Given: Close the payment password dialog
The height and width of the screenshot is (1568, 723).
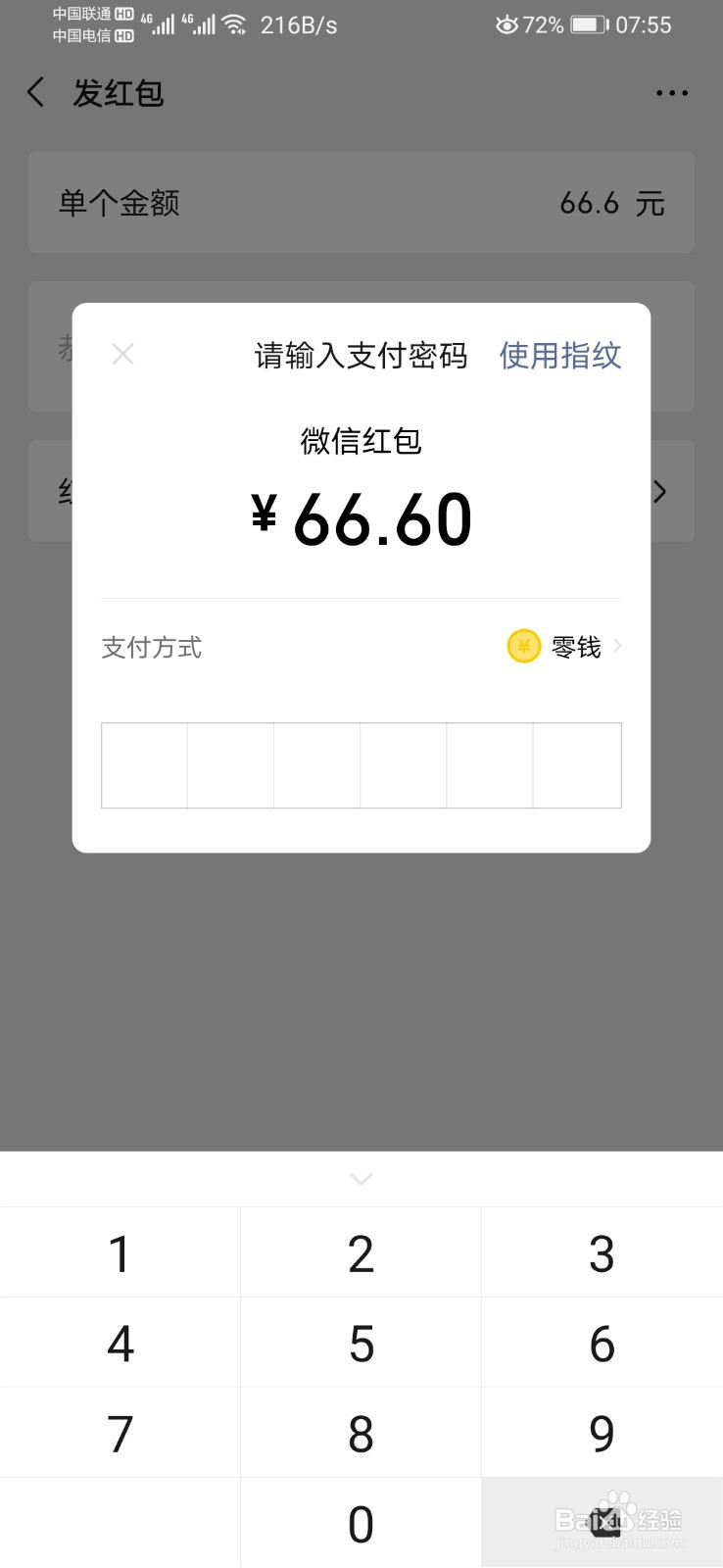Looking at the screenshot, I should click(122, 354).
